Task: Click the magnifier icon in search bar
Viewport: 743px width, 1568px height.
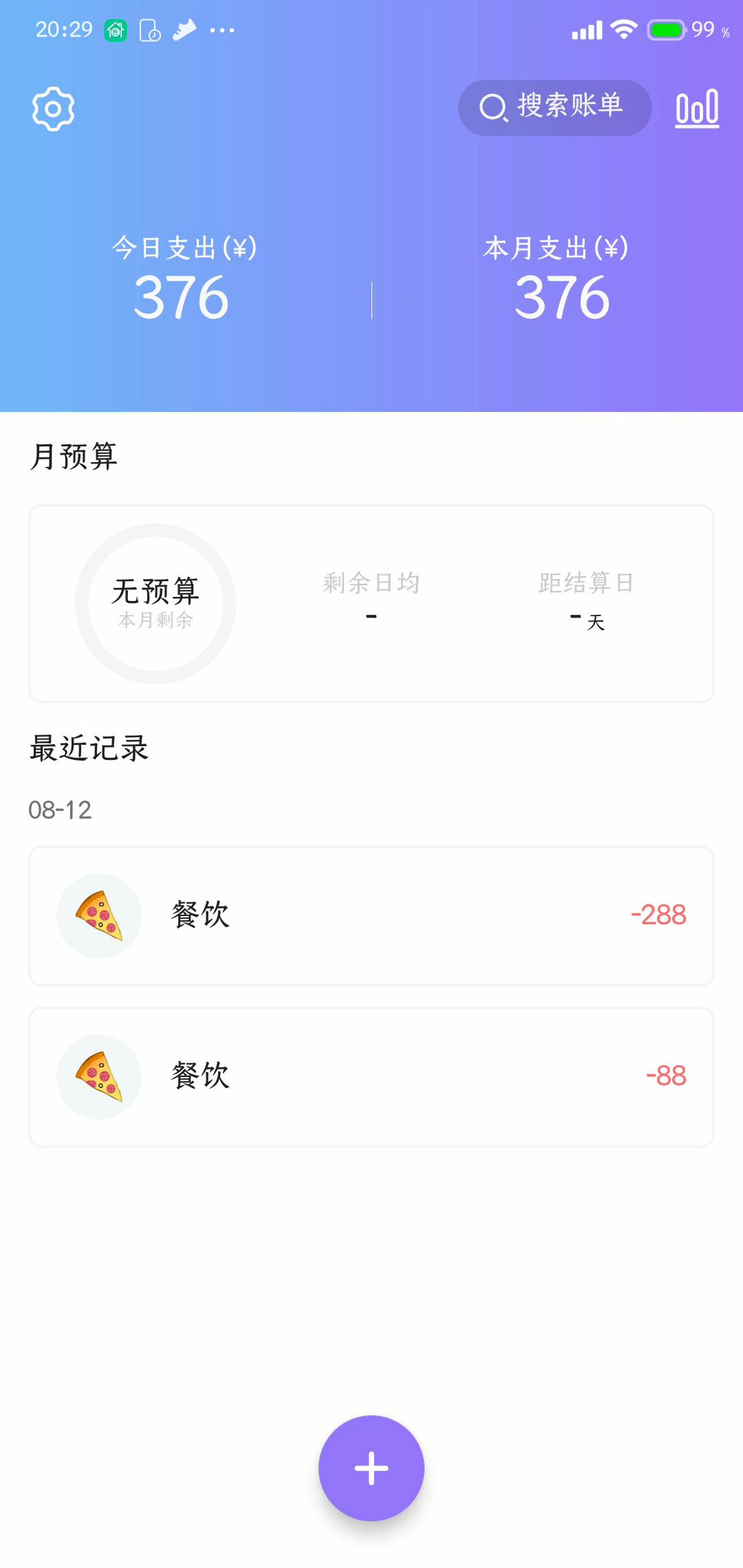Action: click(495, 107)
